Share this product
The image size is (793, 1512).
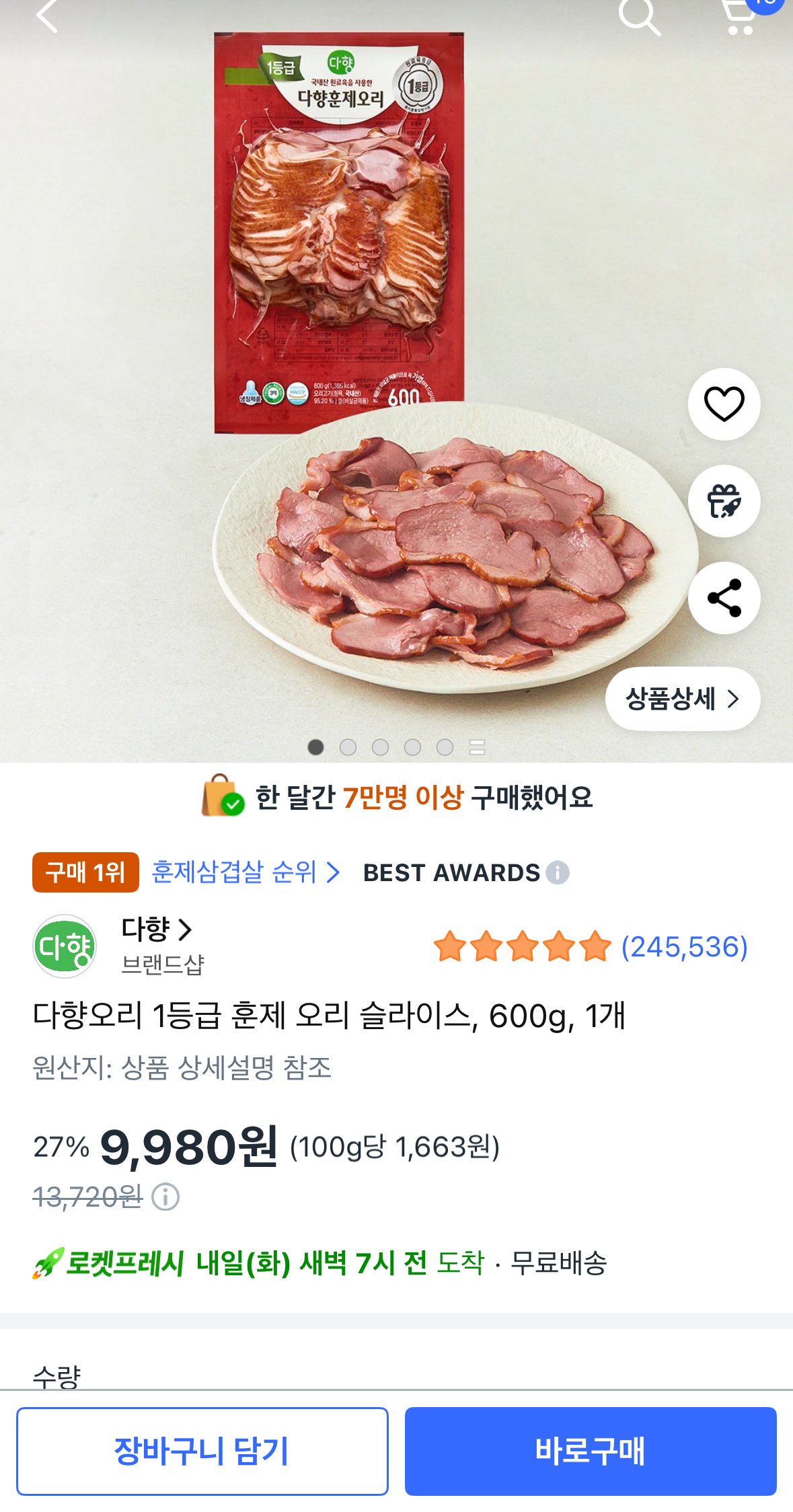pyautogui.click(x=724, y=598)
